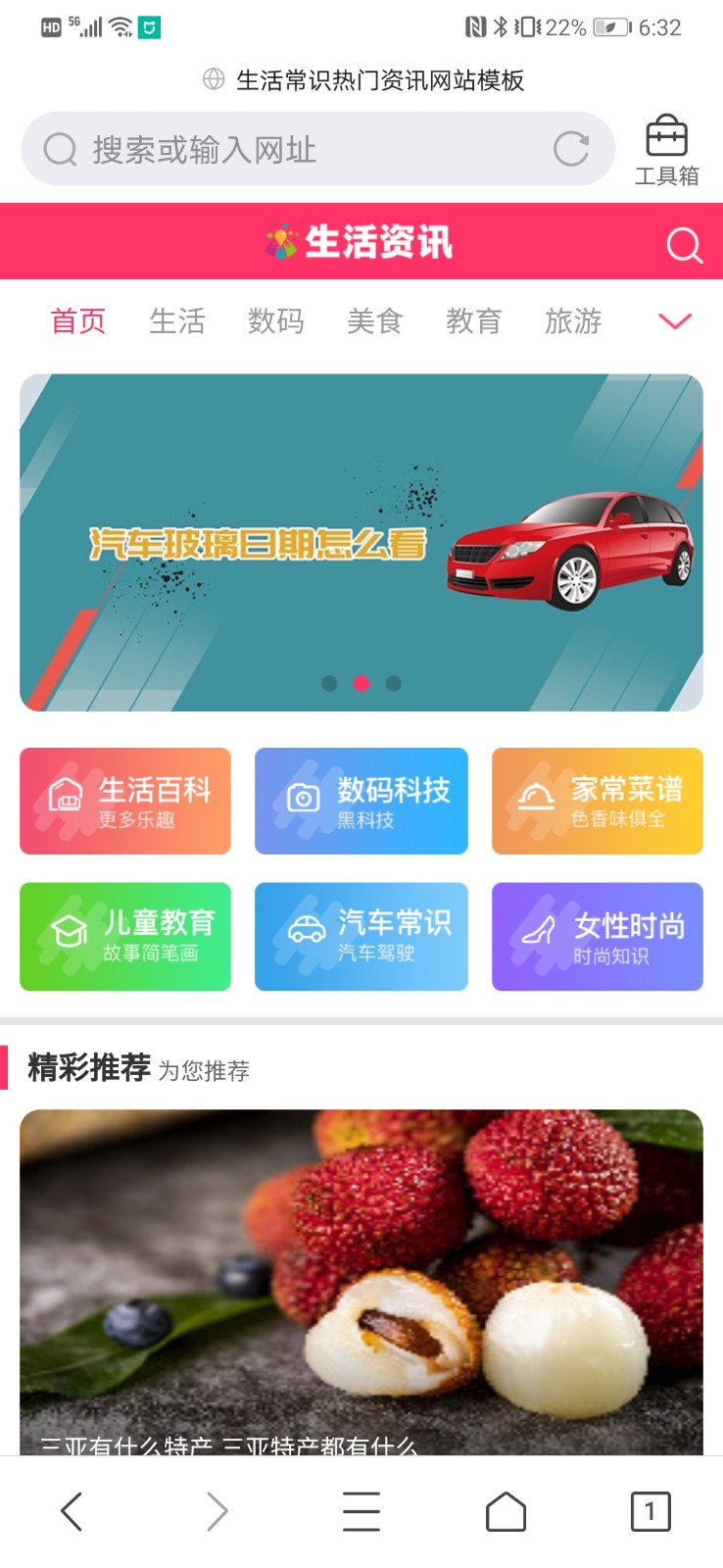
Task: Switch to the 生活 tab
Action: pyautogui.click(x=177, y=321)
